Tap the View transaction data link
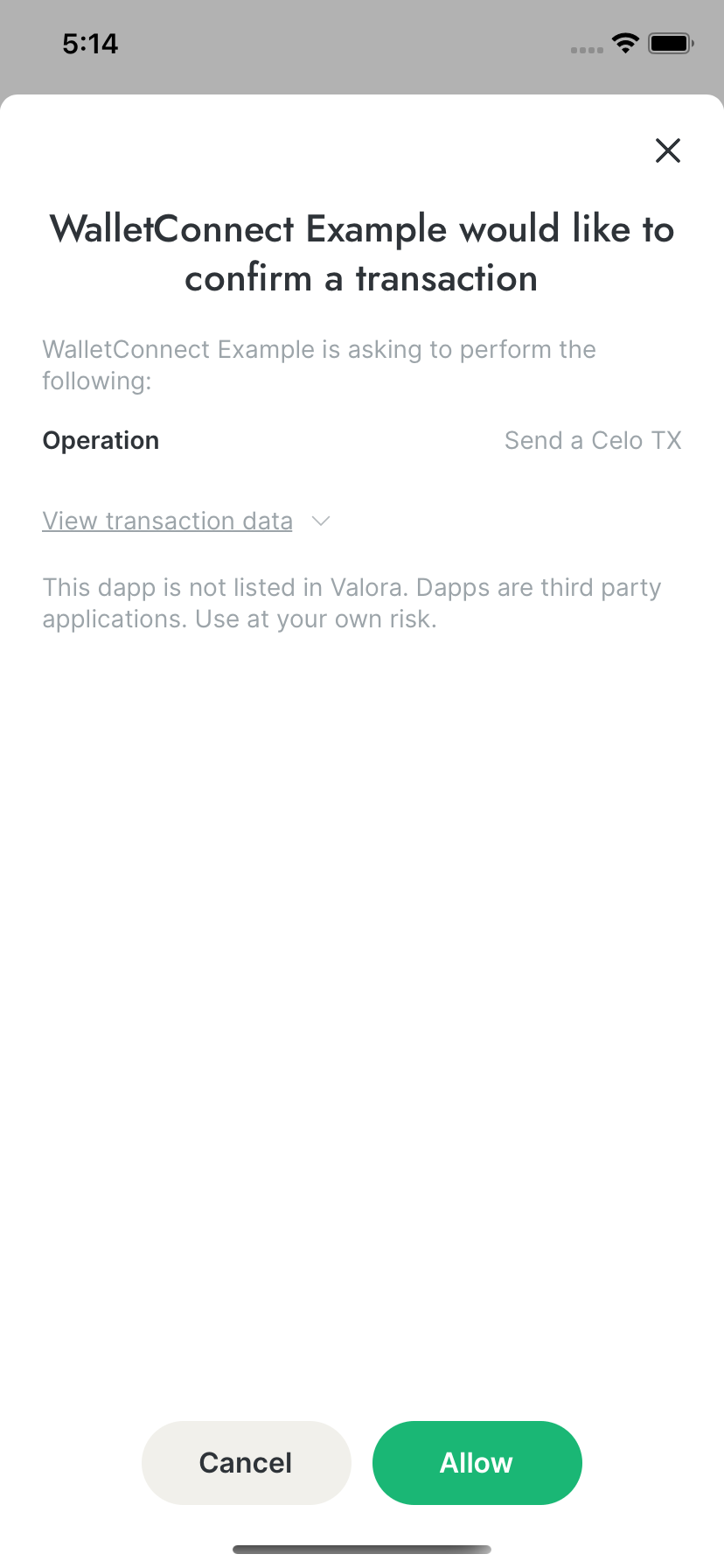The height and width of the screenshot is (1568, 724). 167,521
